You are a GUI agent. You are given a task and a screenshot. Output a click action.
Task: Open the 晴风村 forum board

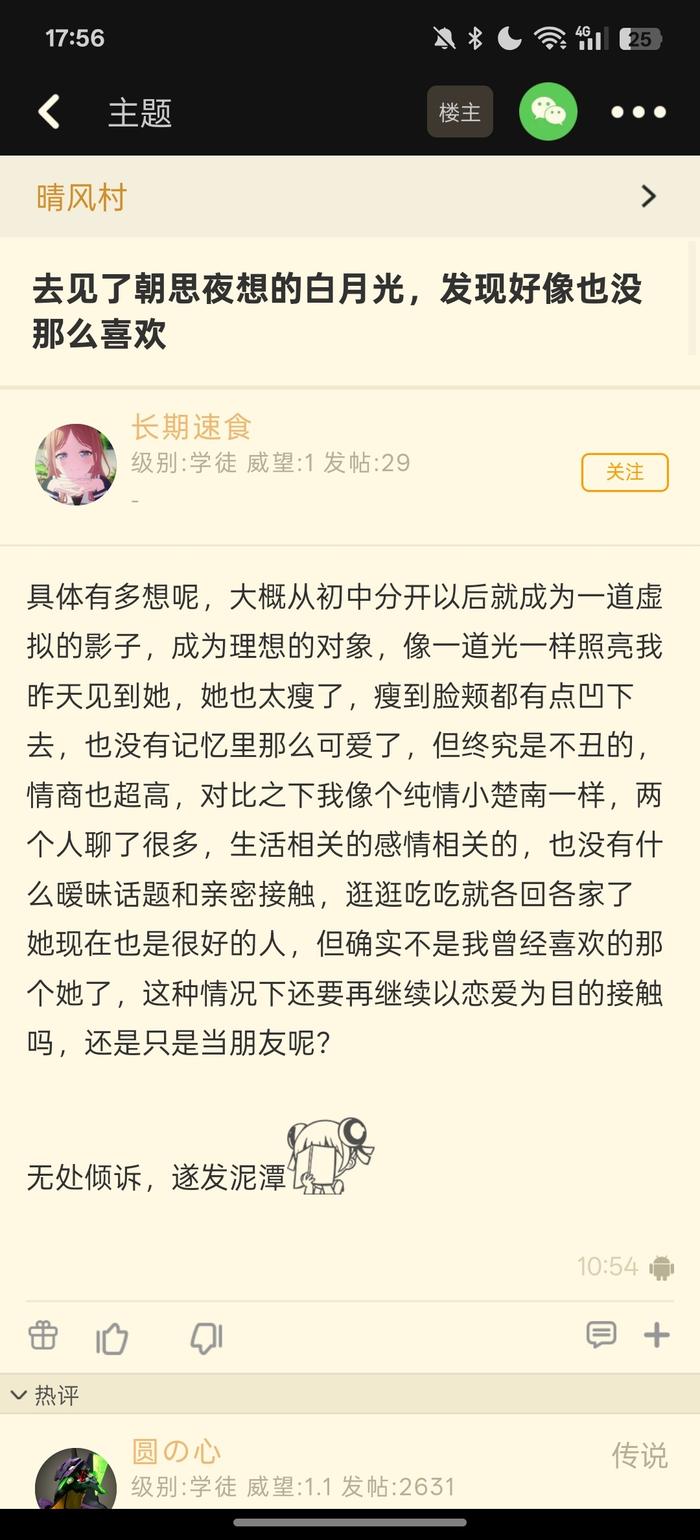(82, 197)
